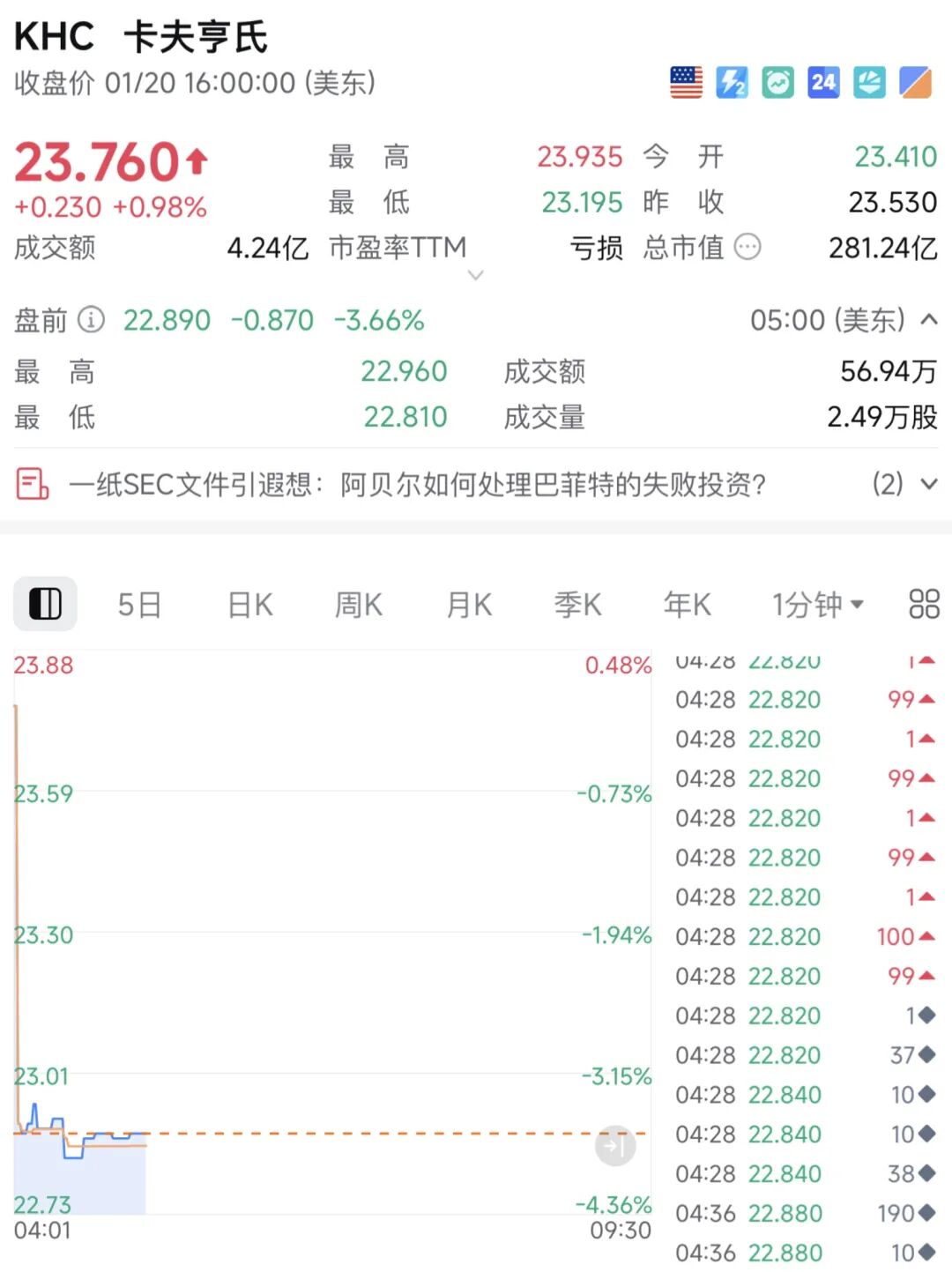Open the 1分钟 interval dropdown
952x1272 pixels.
point(817,605)
